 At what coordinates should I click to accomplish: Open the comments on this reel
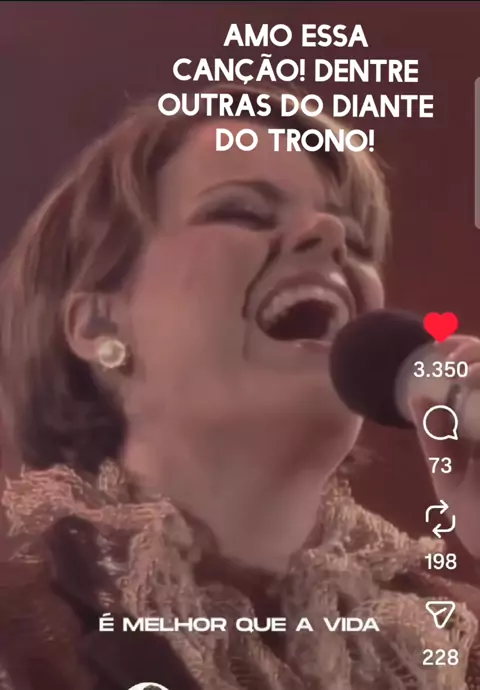pyautogui.click(x=440, y=423)
